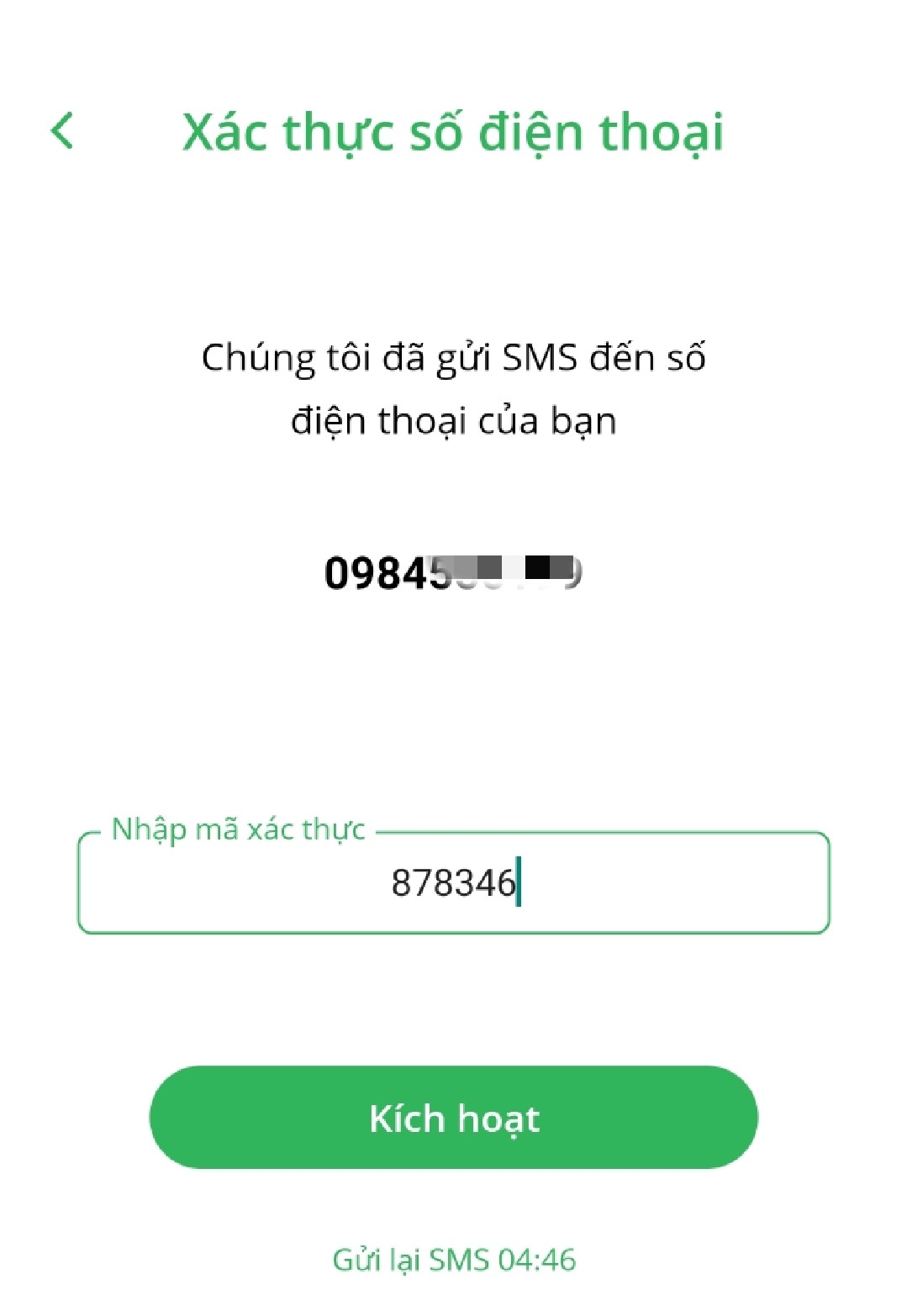Go back using the green arrow
The image size is (907, 1316).
point(62,132)
